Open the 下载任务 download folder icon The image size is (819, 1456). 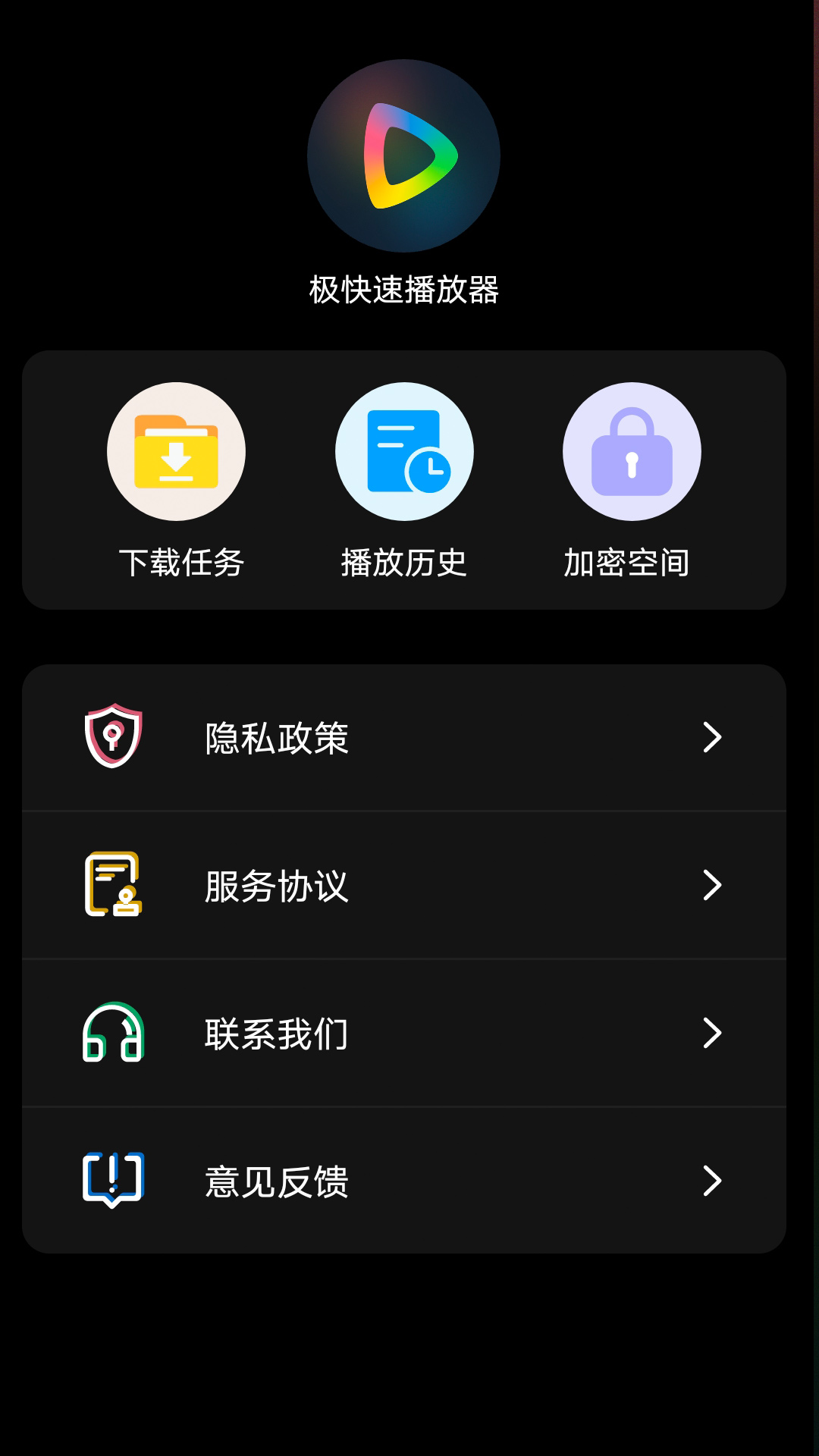[177, 450]
